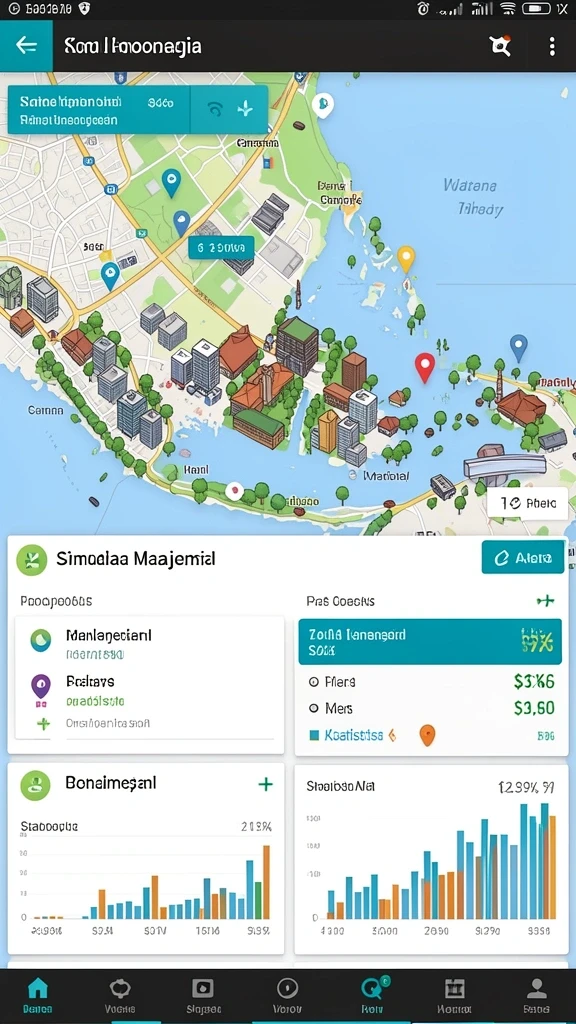Screen dimensions: 576x1024
Task: Open the three-dot overflow menu
Action: [x=552, y=46]
